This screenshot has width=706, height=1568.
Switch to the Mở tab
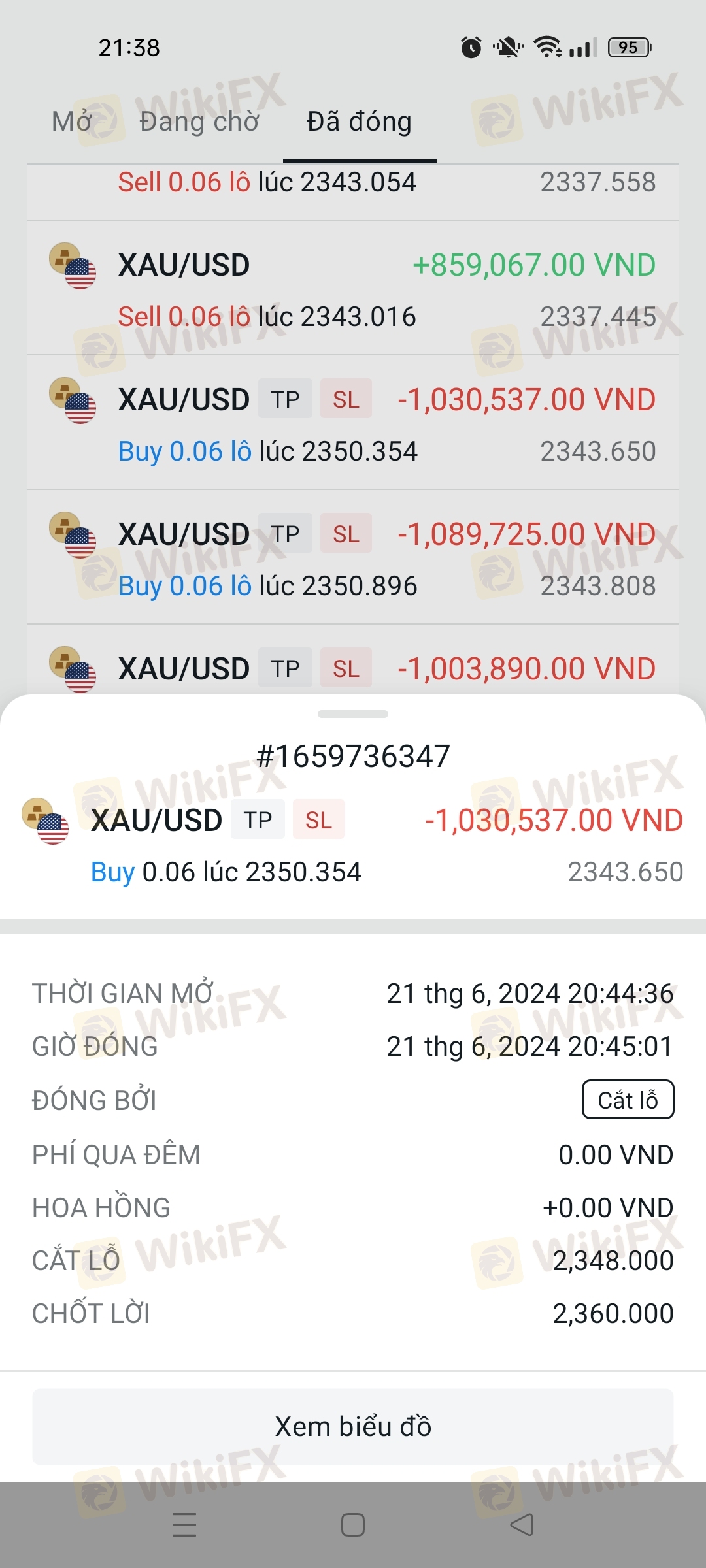click(x=72, y=122)
